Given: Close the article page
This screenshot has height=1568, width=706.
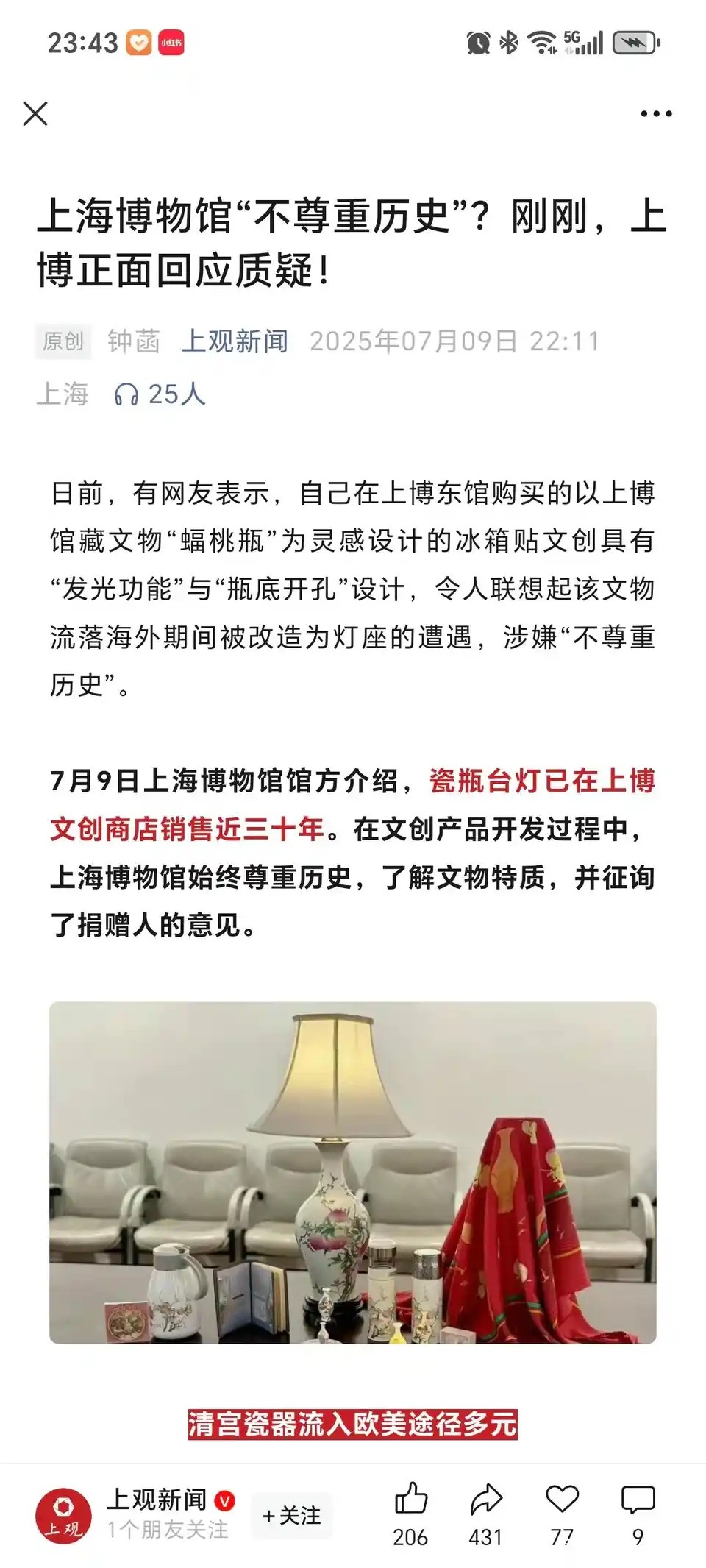Looking at the screenshot, I should [35, 114].
